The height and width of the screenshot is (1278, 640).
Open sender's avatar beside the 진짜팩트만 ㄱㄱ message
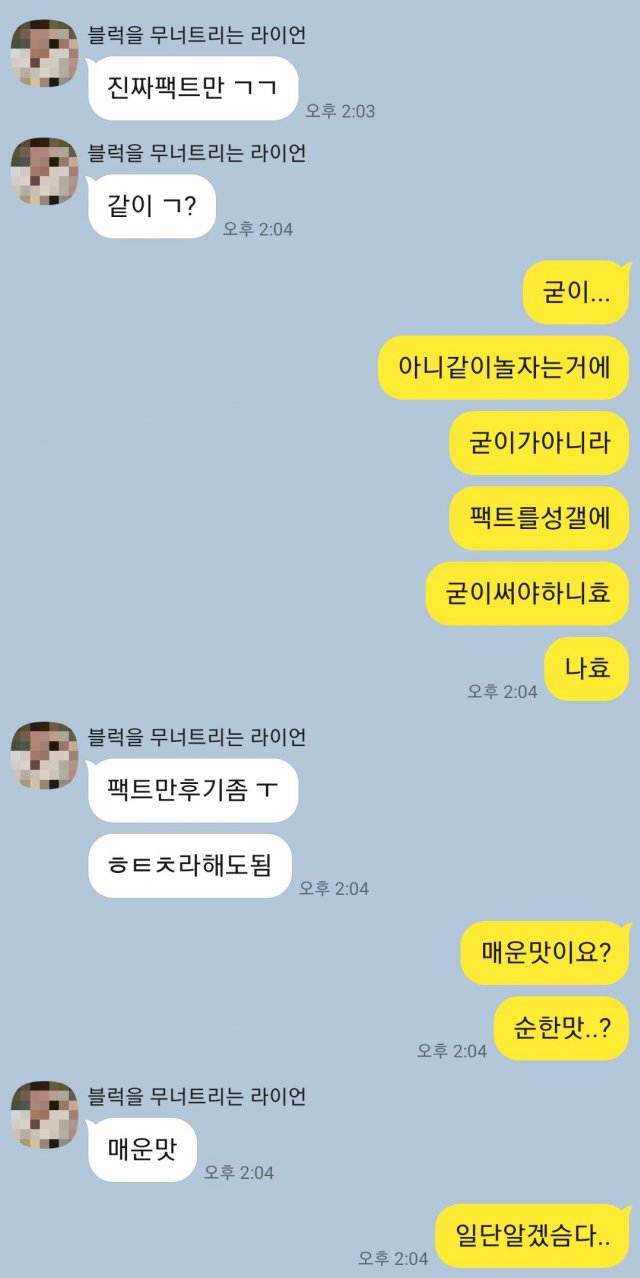(x=44, y=53)
